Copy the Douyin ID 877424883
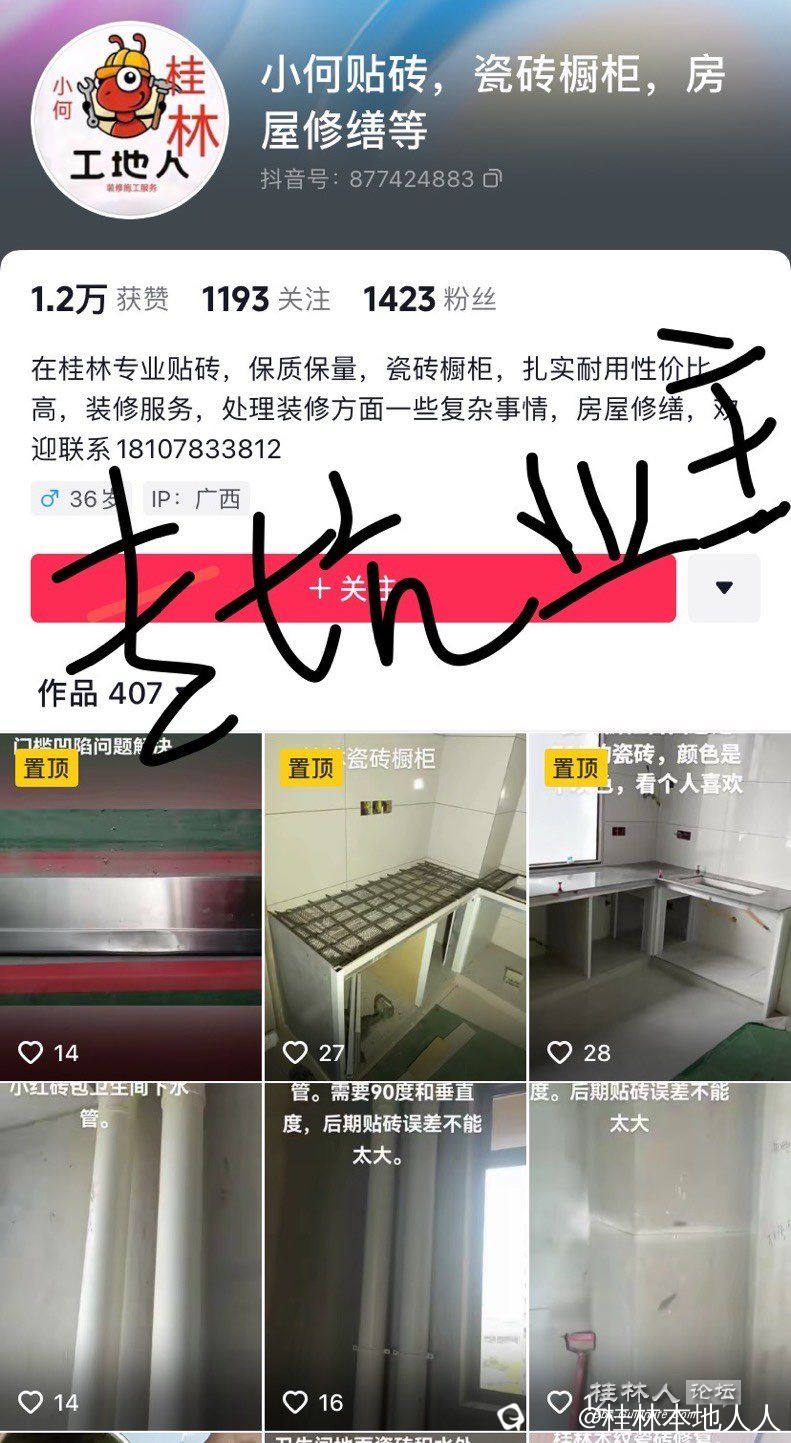 pos(492,179)
